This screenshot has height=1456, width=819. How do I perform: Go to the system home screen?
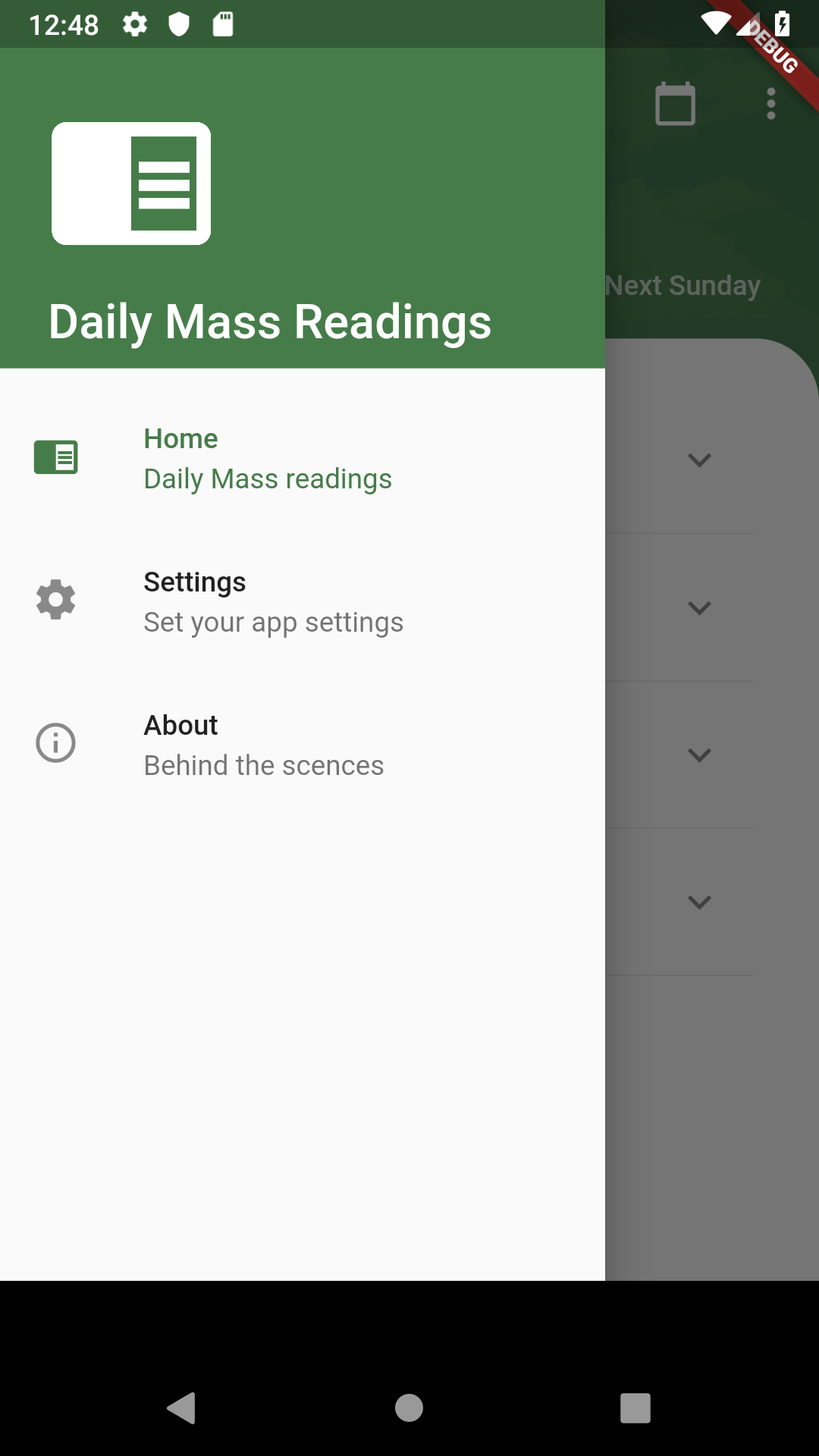click(409, 1408)
